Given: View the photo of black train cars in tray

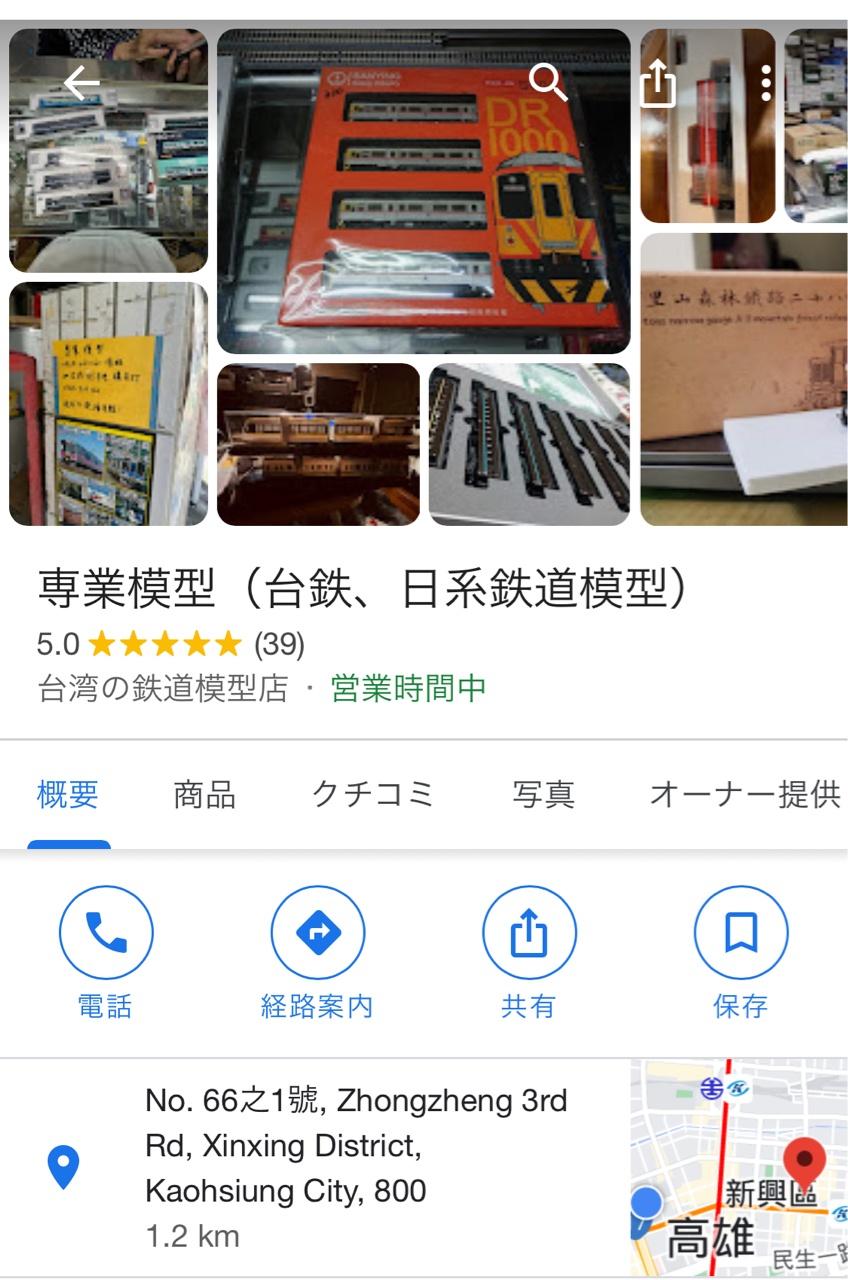Looking at the screenshot, I should click(x=529, y=444).
